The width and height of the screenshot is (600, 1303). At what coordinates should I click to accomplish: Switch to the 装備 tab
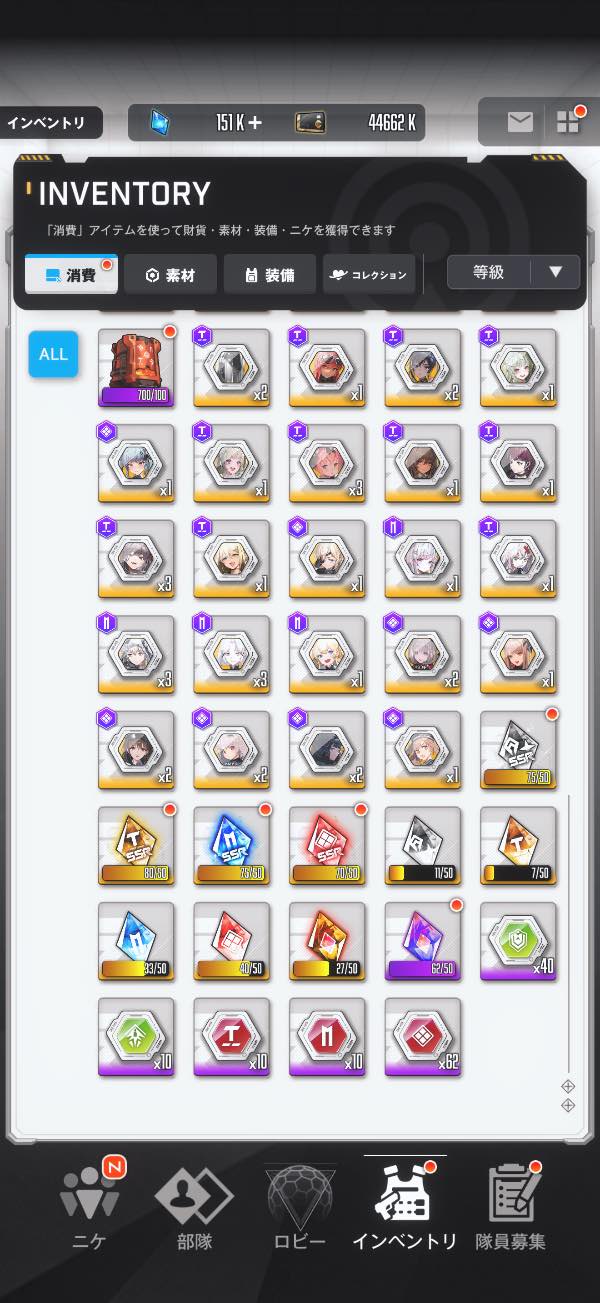[269, 274]
